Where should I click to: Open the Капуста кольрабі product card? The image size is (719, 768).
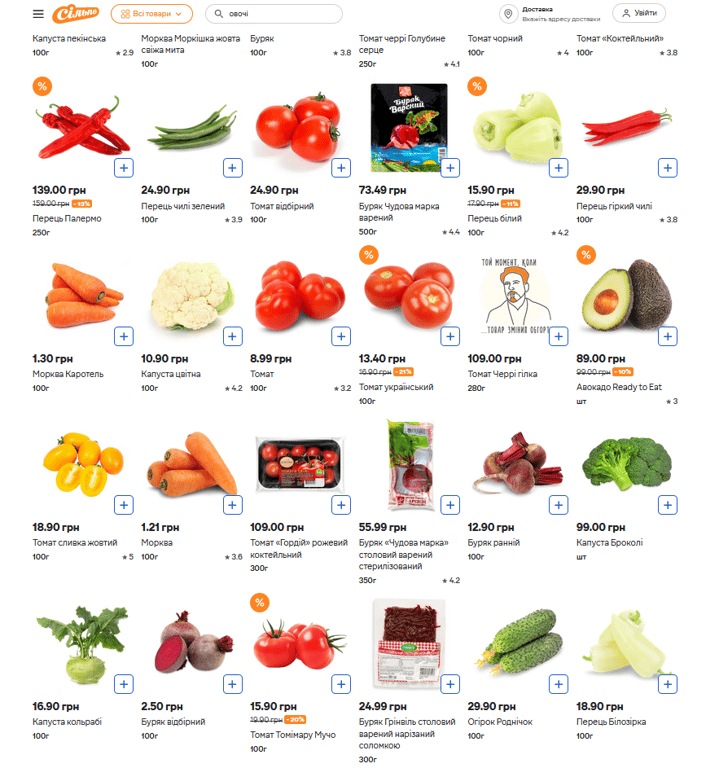click(x=67, y=721)
